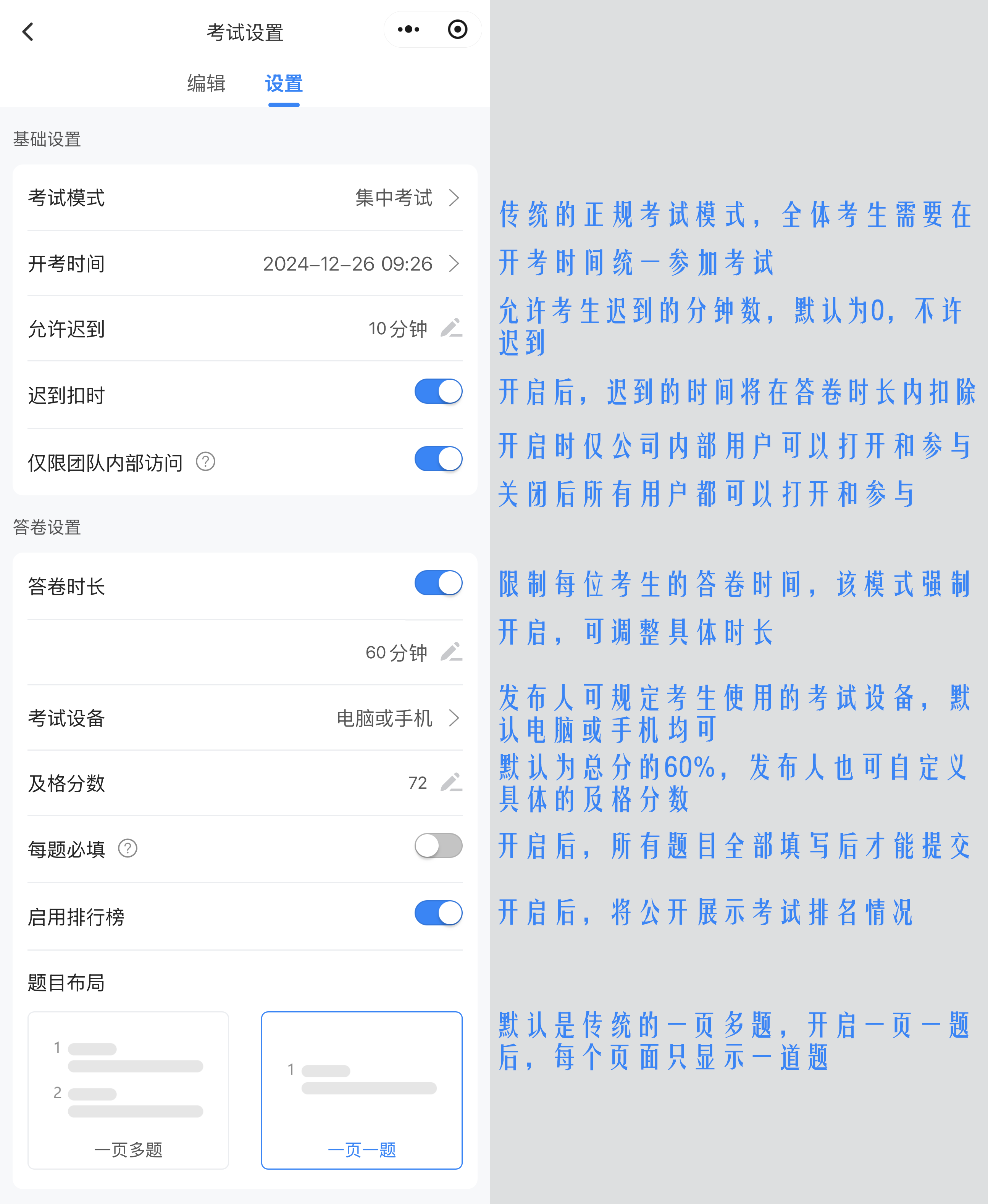Show help for 每题必填
Image resolution: width=988 pixels, height=1204 pixels.
[128, 848]
